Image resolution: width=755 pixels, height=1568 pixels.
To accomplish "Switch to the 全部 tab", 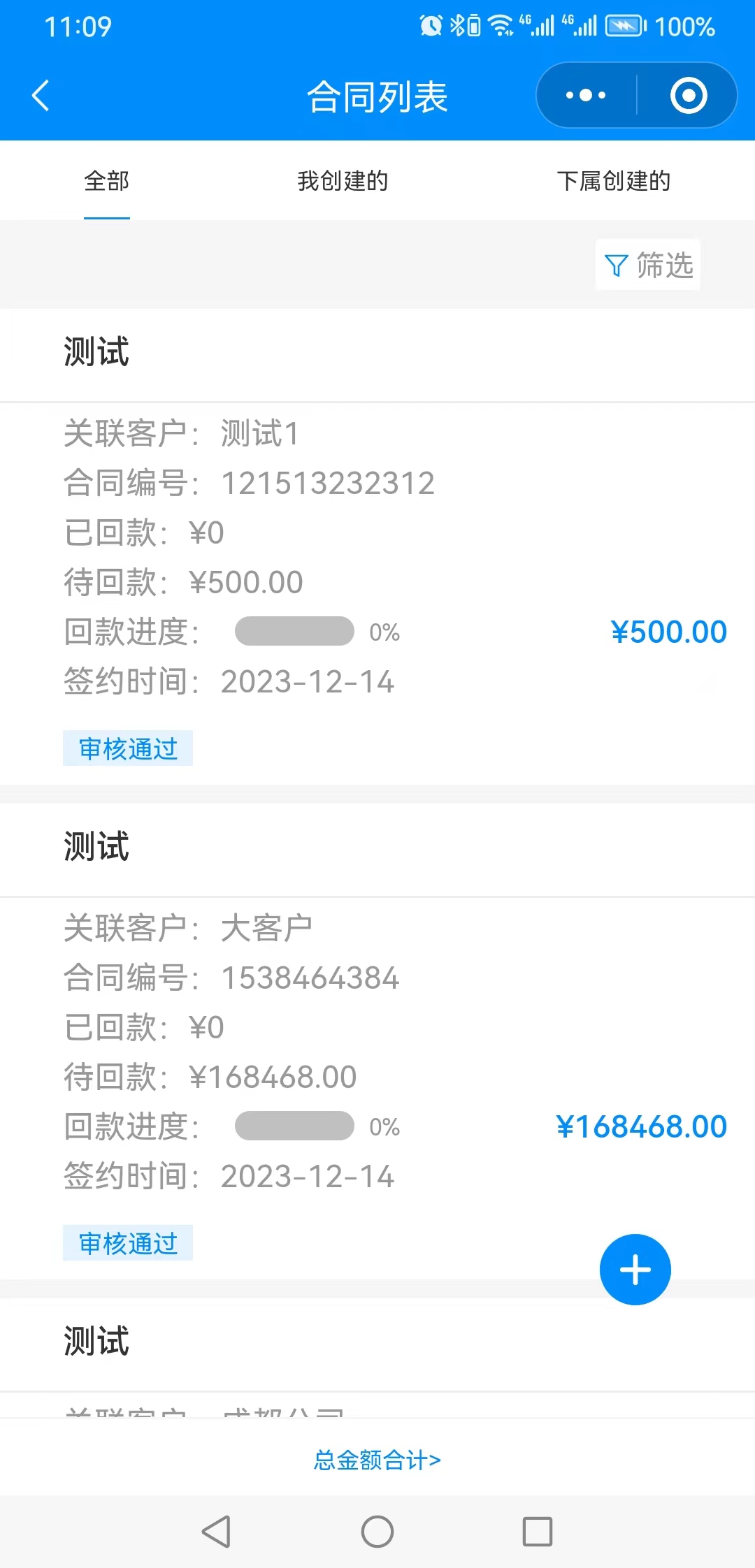I will tap(107, 181).
